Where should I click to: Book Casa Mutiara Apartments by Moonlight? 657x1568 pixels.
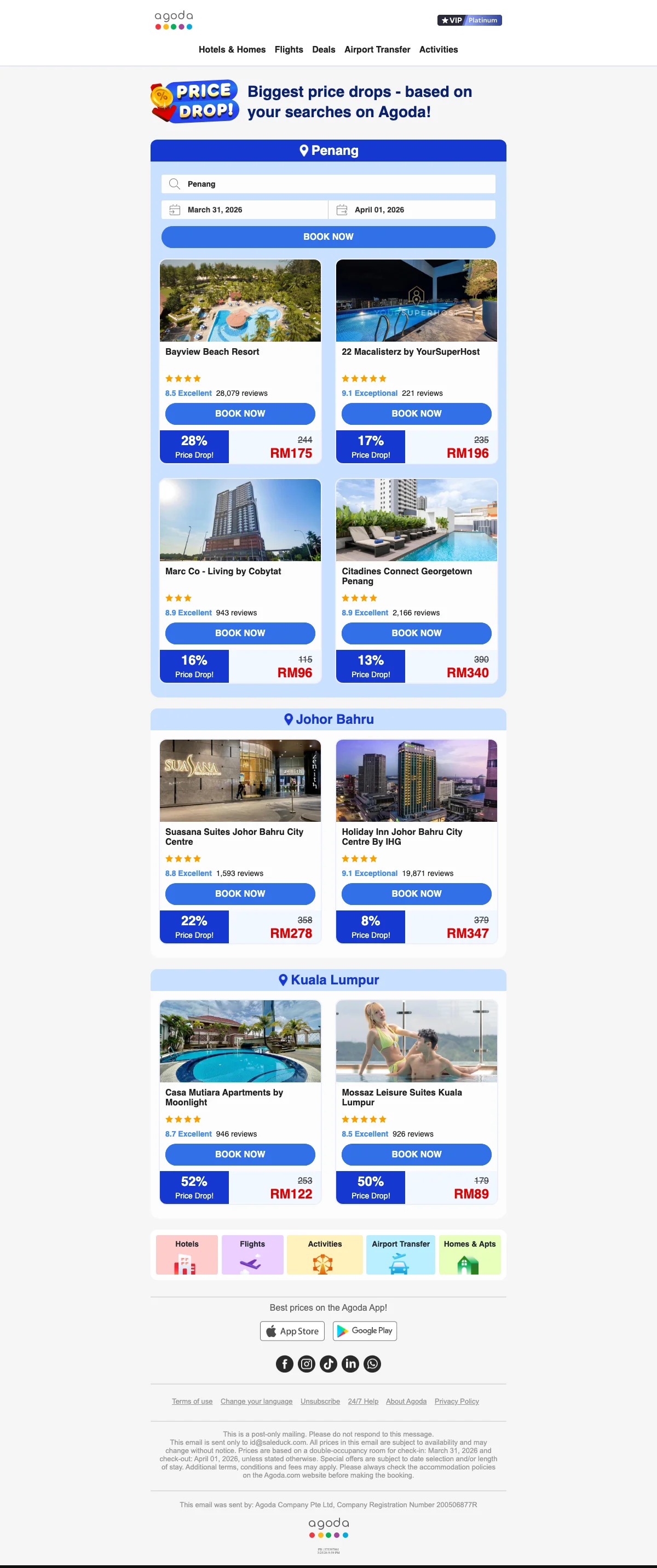pos(240,1155)
